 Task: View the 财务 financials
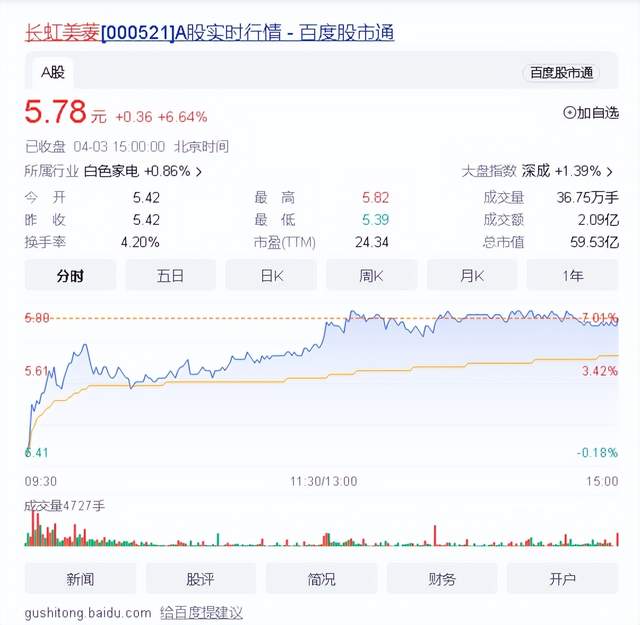[x=442, y=579]
